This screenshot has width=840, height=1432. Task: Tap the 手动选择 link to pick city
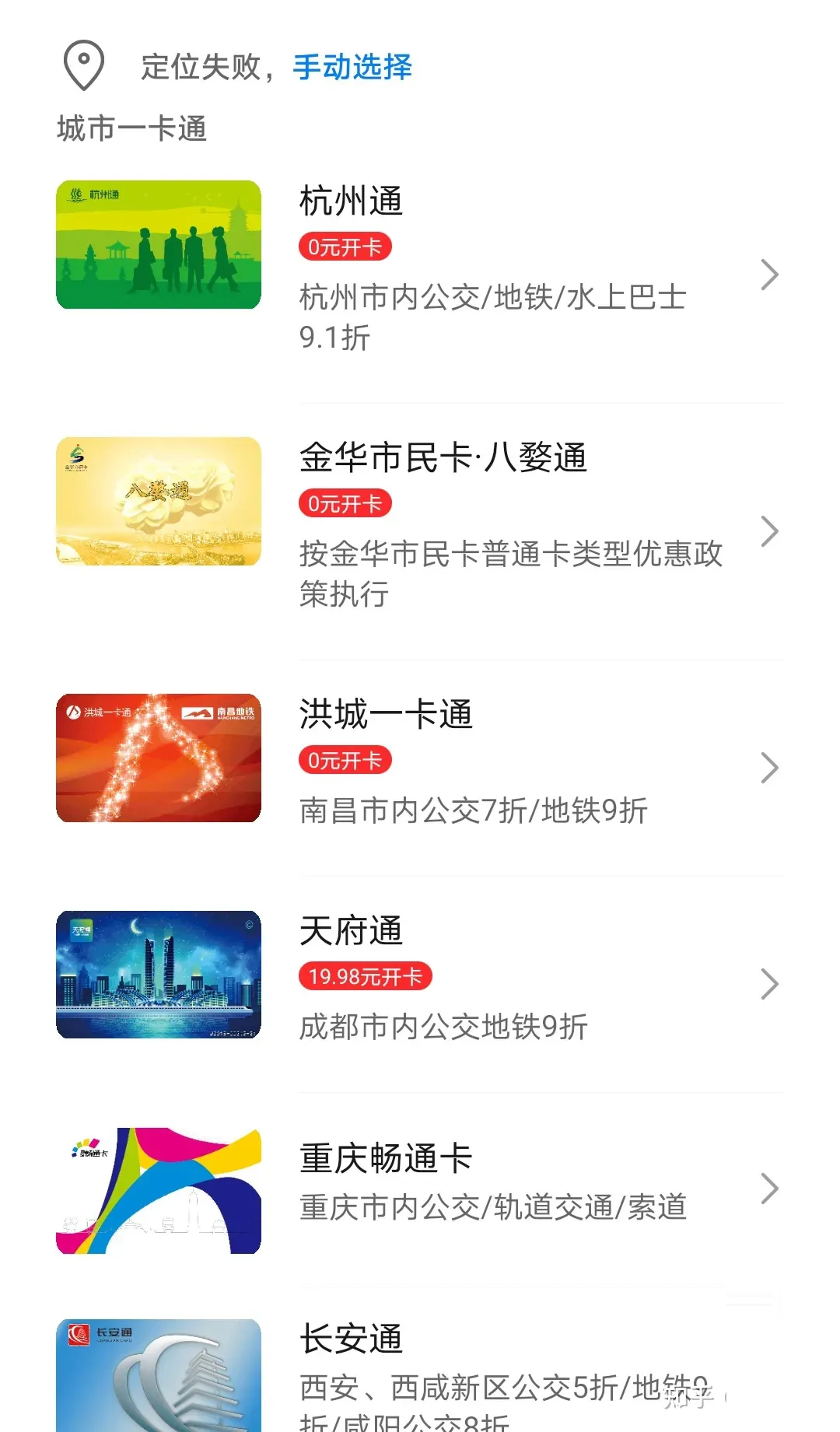click(x=352, y=68)
